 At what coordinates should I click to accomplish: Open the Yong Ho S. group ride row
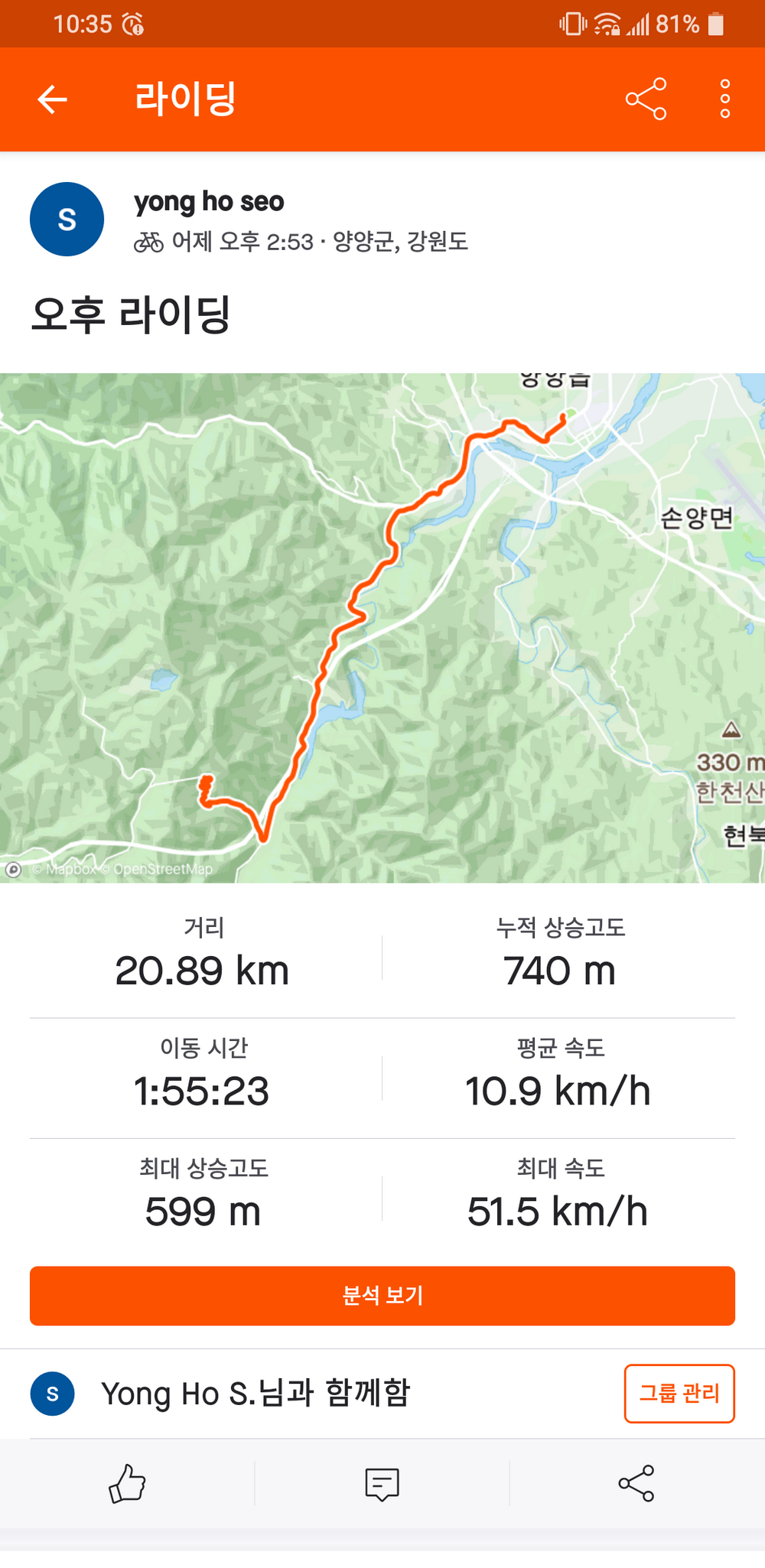256,1394
